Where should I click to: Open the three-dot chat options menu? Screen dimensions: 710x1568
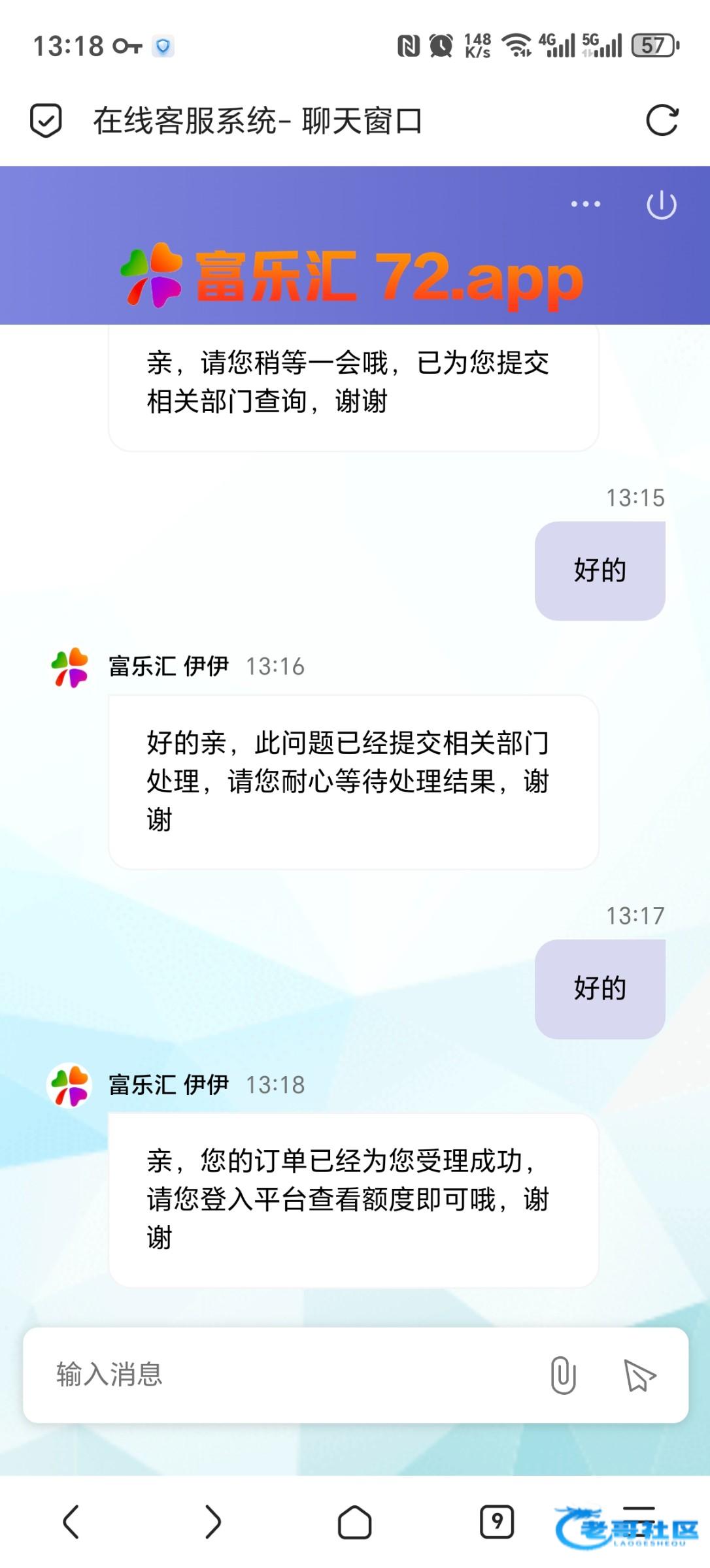(585, 204)
